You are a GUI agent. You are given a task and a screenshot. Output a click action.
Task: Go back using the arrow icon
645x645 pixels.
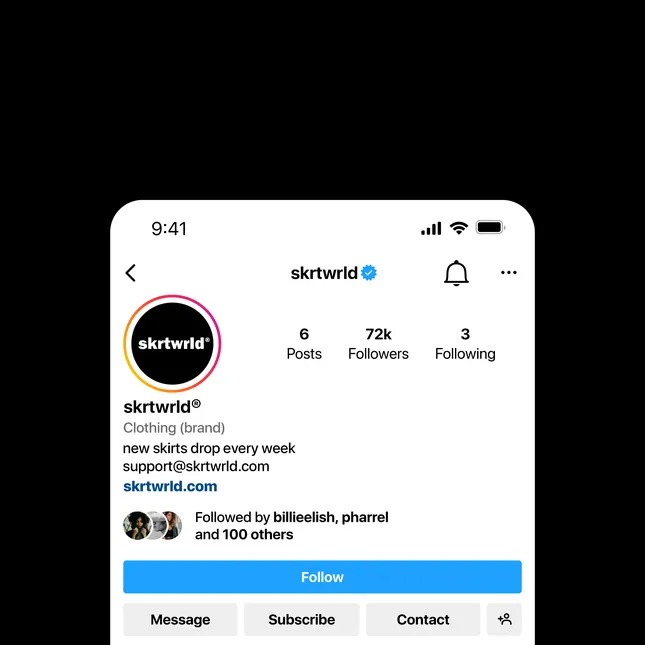130,273
